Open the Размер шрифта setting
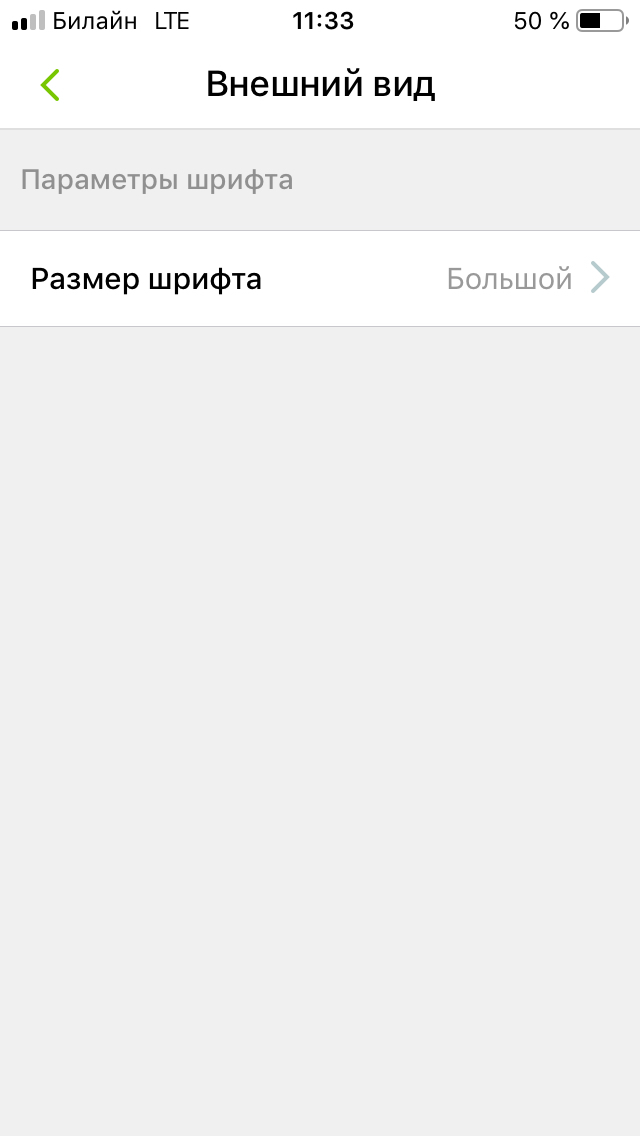The image size is (640, 1136). [x=320, y=278]
